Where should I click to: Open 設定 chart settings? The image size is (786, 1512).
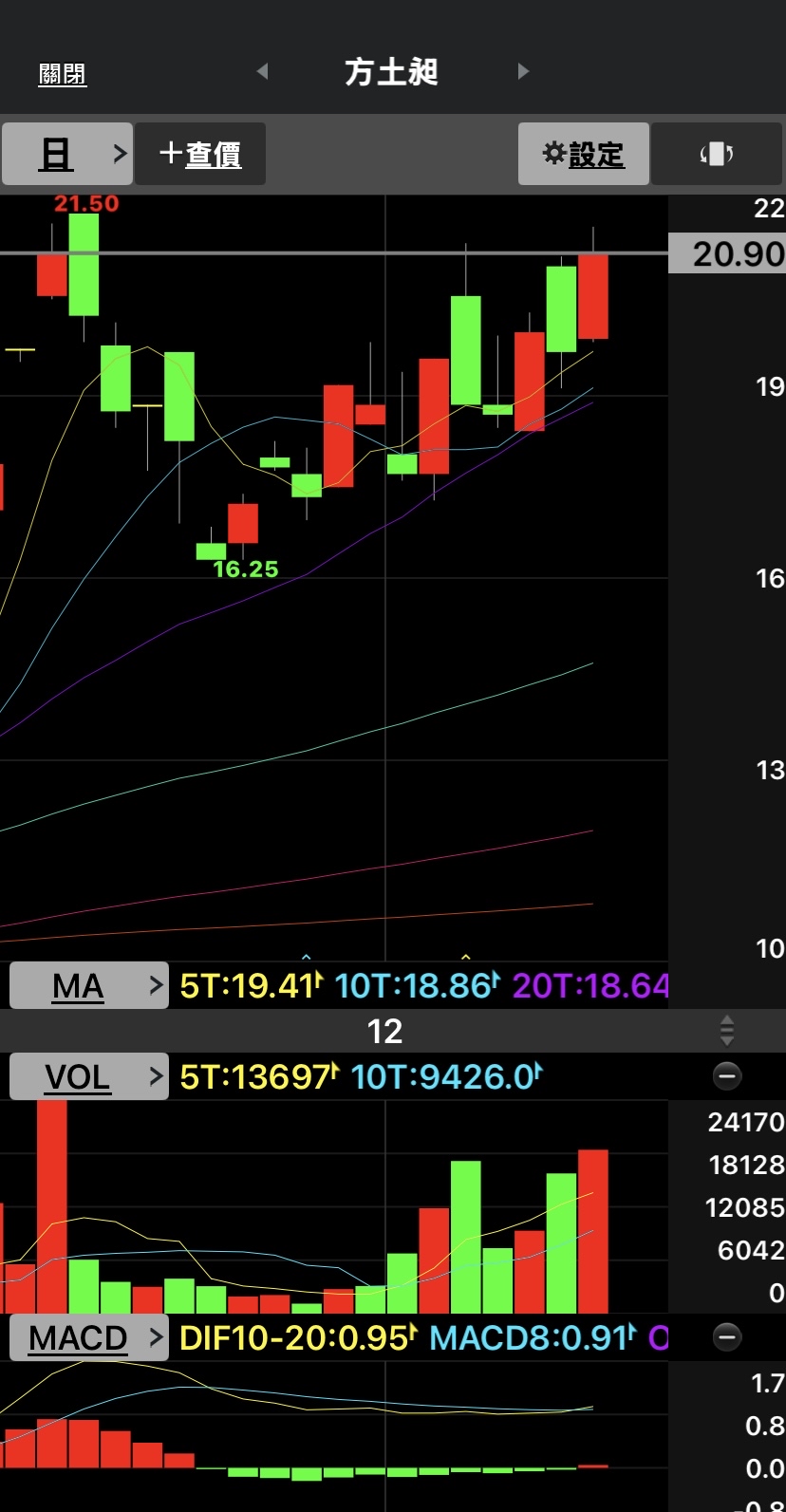click(584, 154)
